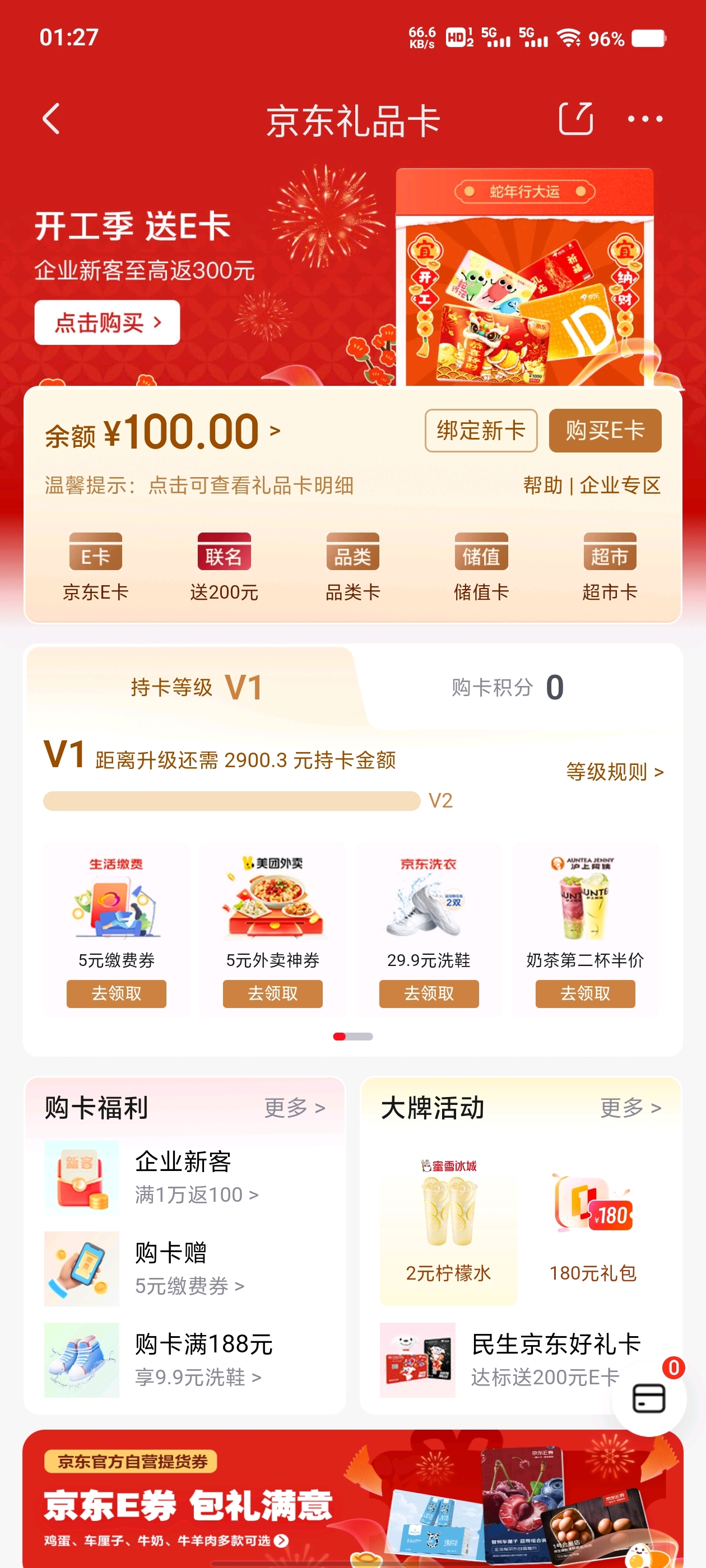Bind a new card with 绑定新卡
This screenshot has width=706, height=1568.
481,431
